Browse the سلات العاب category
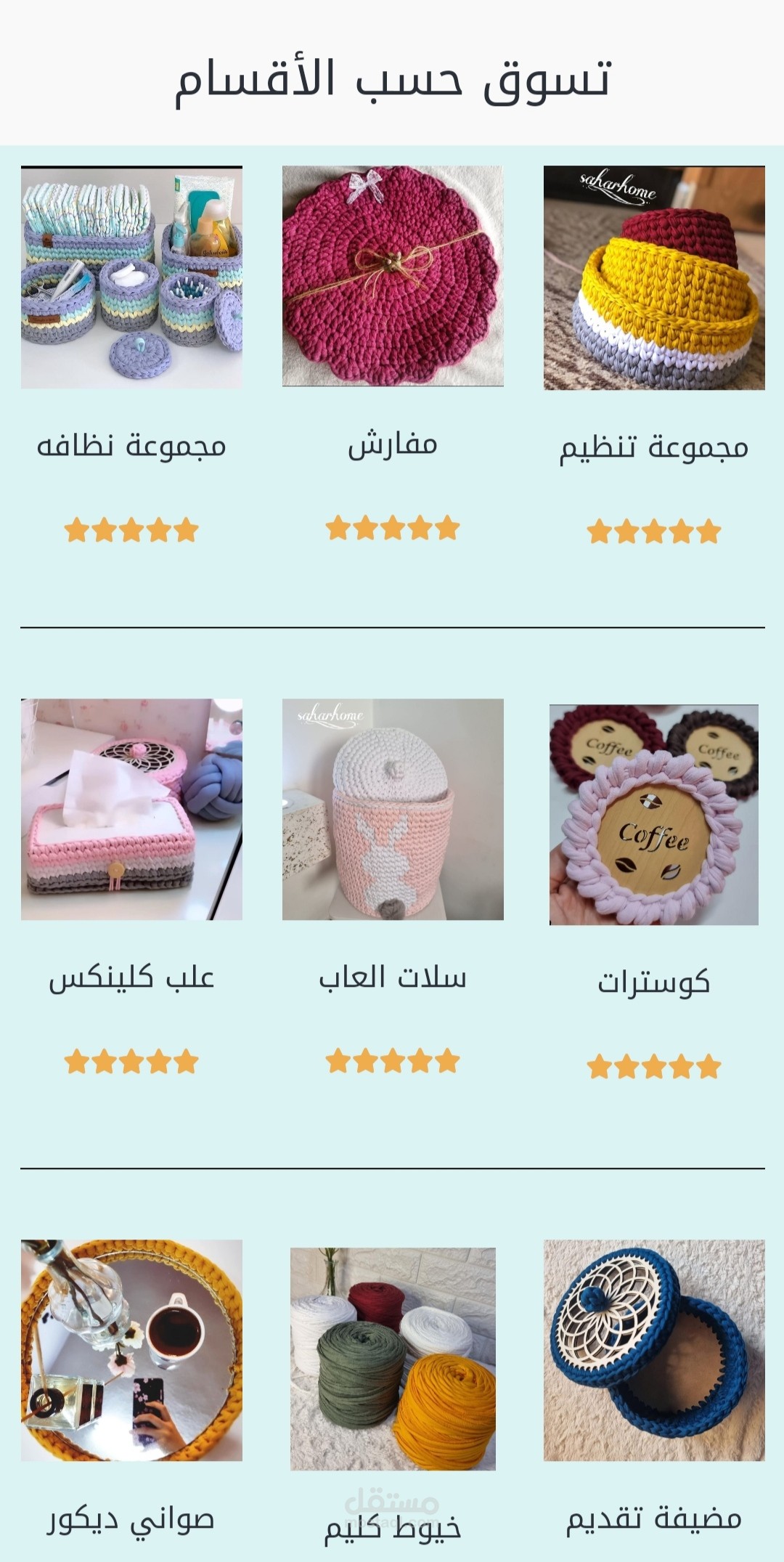Image resolution: width=784 pixels, height=1562 pixels. point(393,809)
